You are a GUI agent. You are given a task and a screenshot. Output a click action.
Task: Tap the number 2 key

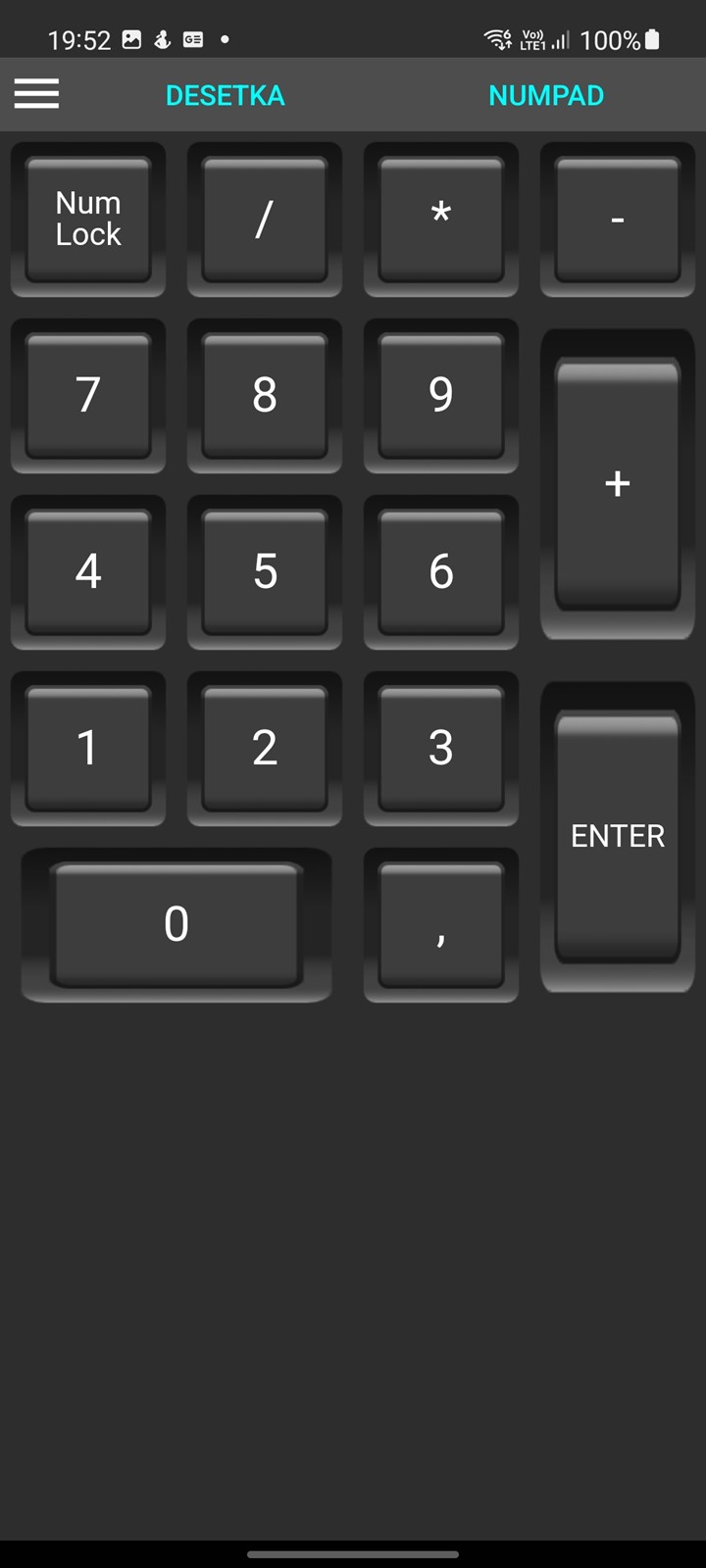click(x=265, y=749)
